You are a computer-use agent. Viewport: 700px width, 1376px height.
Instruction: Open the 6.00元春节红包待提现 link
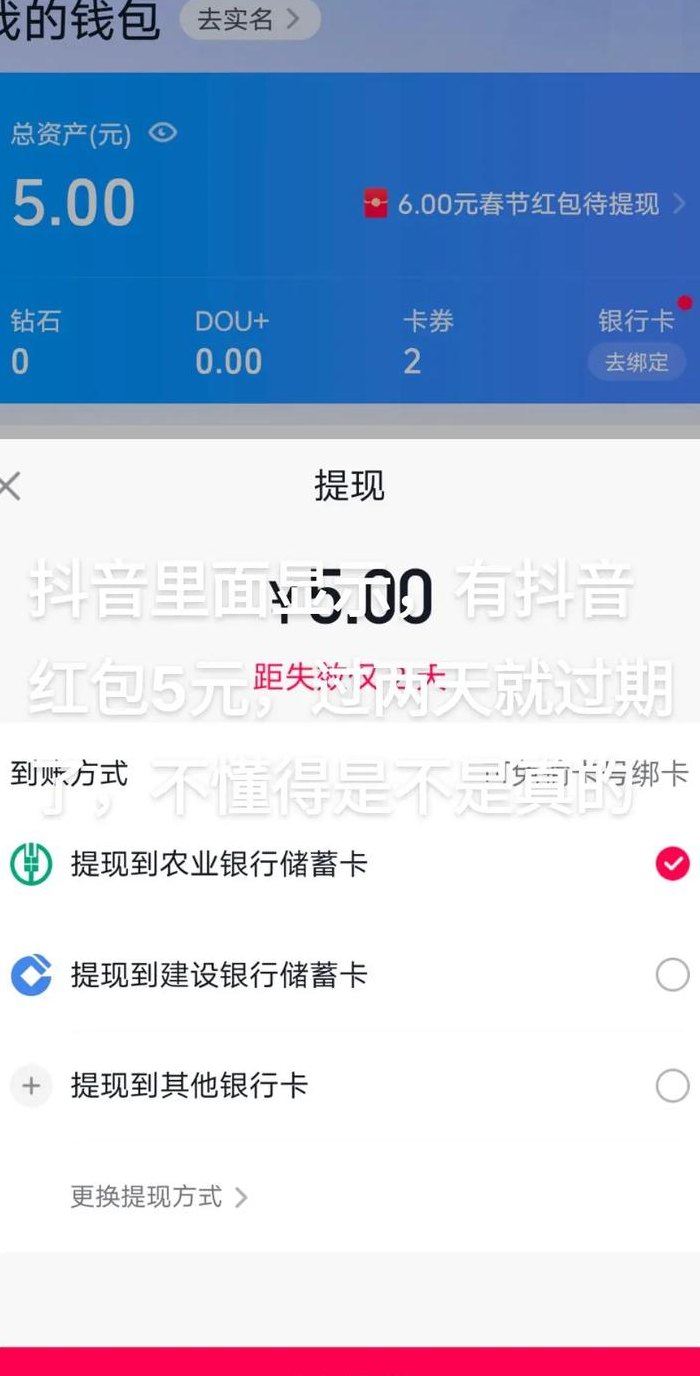(526, 204)
